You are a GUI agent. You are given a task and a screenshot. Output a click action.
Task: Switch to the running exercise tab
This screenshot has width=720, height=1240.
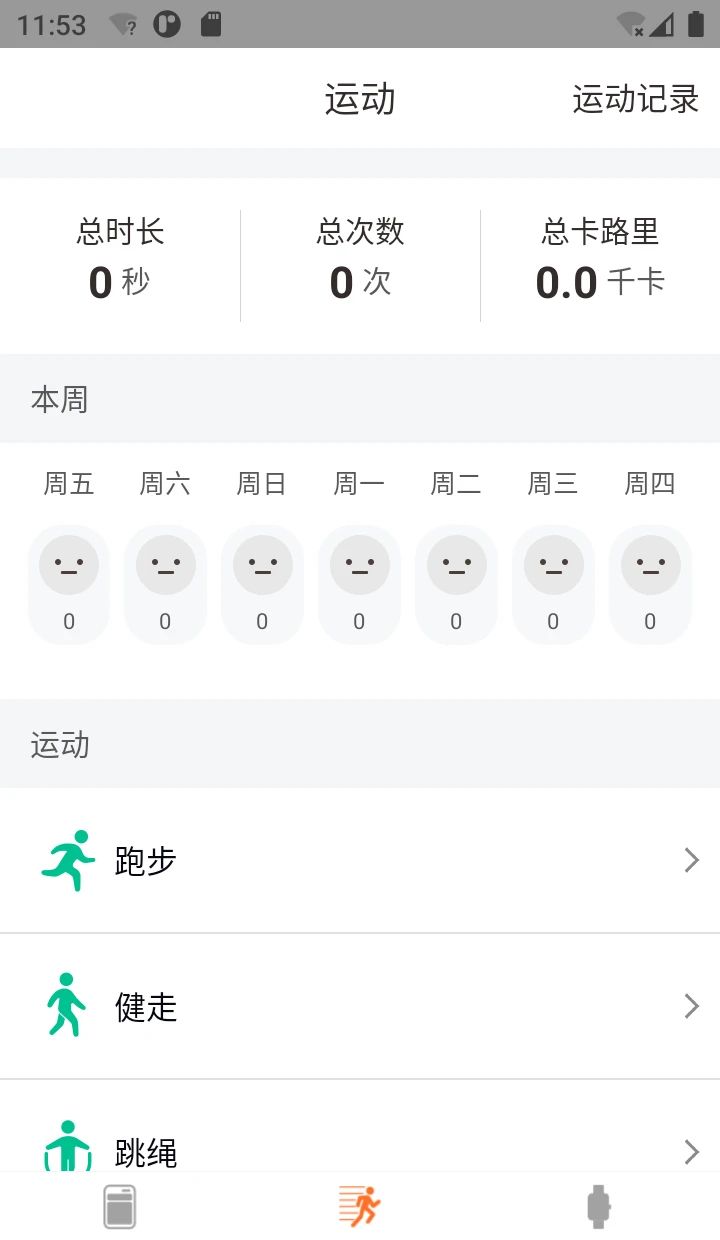[360, 1206]
